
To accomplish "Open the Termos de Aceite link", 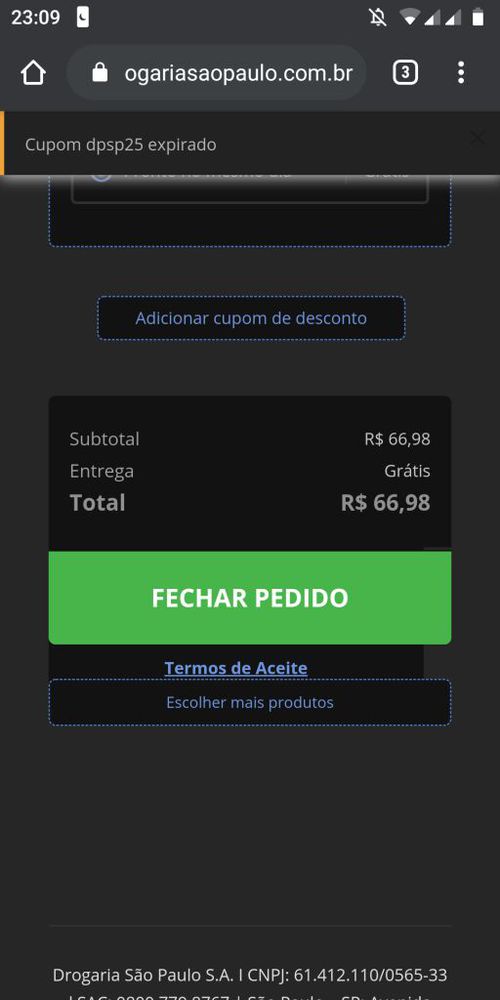I will click(x=236, y=668).
